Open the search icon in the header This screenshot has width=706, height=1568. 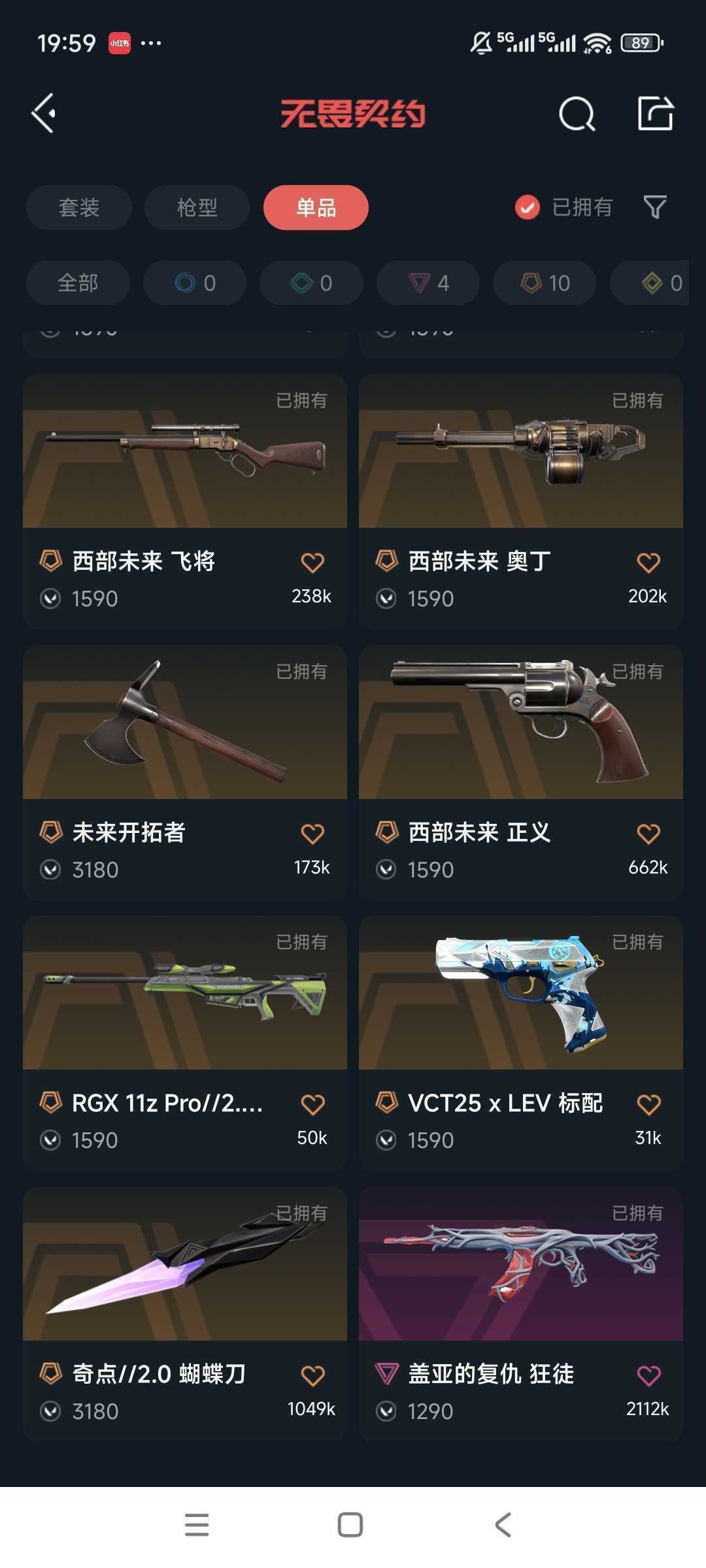577,114
